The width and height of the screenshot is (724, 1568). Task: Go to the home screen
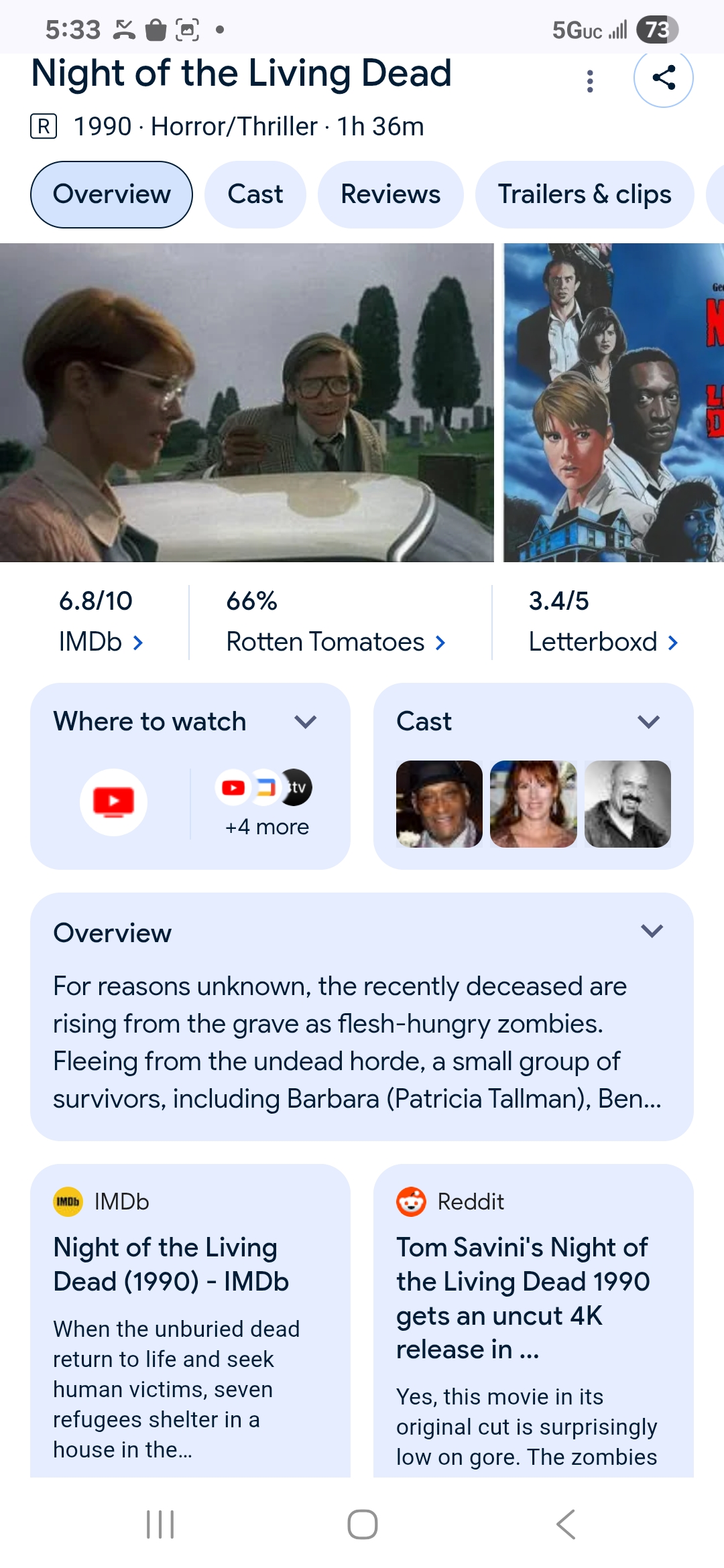coord(362,1524)
